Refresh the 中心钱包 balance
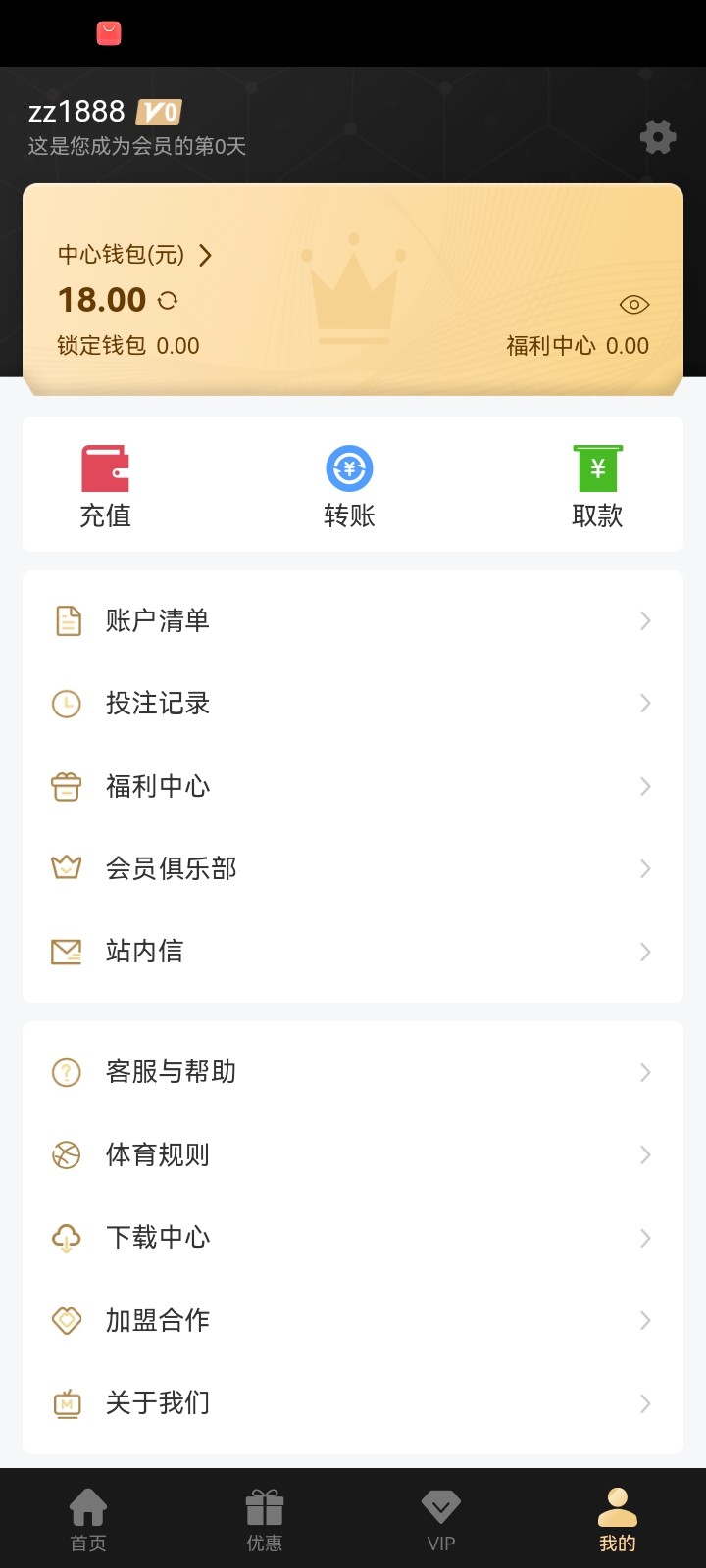The image size is (706, 1568). click(168, 300)
